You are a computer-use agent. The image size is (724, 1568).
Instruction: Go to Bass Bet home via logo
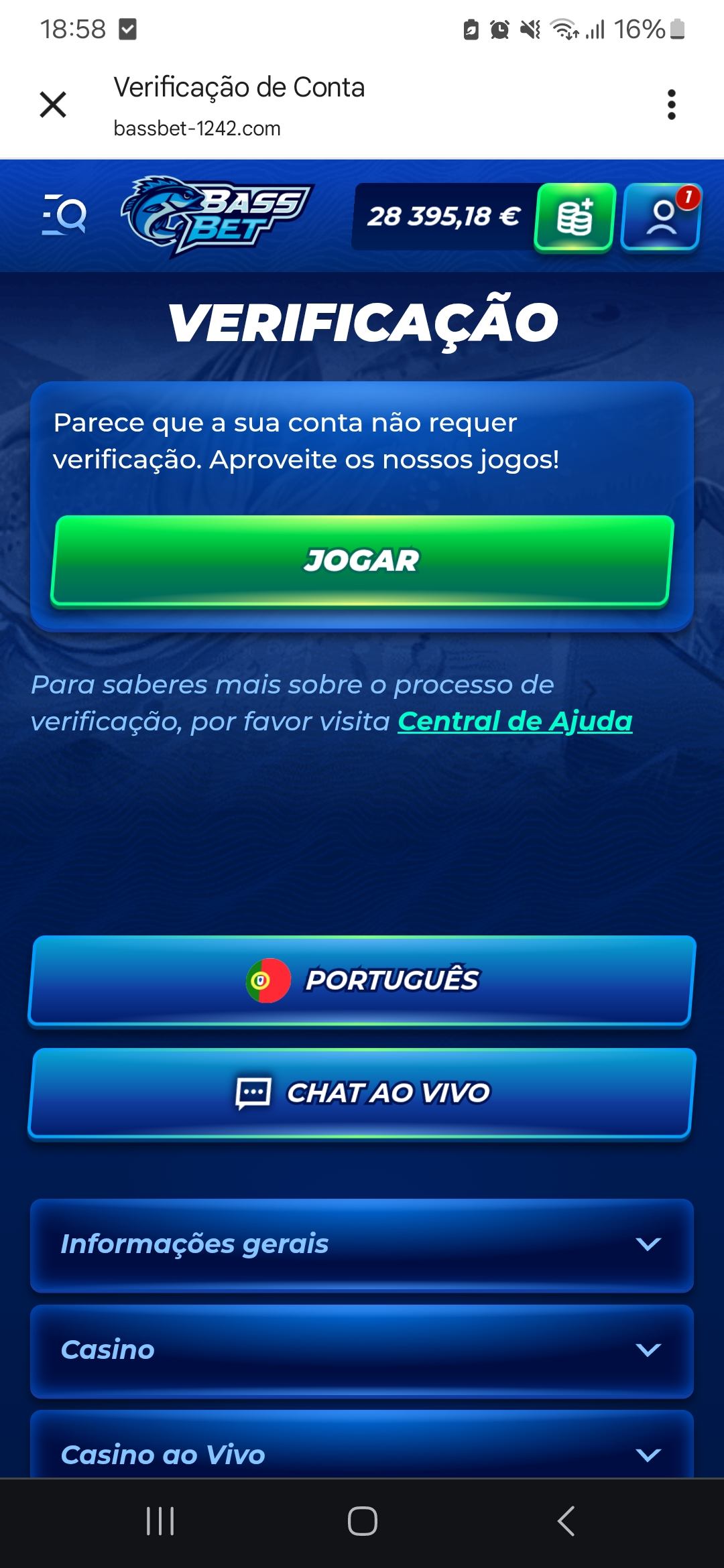[x=217, y=216]
